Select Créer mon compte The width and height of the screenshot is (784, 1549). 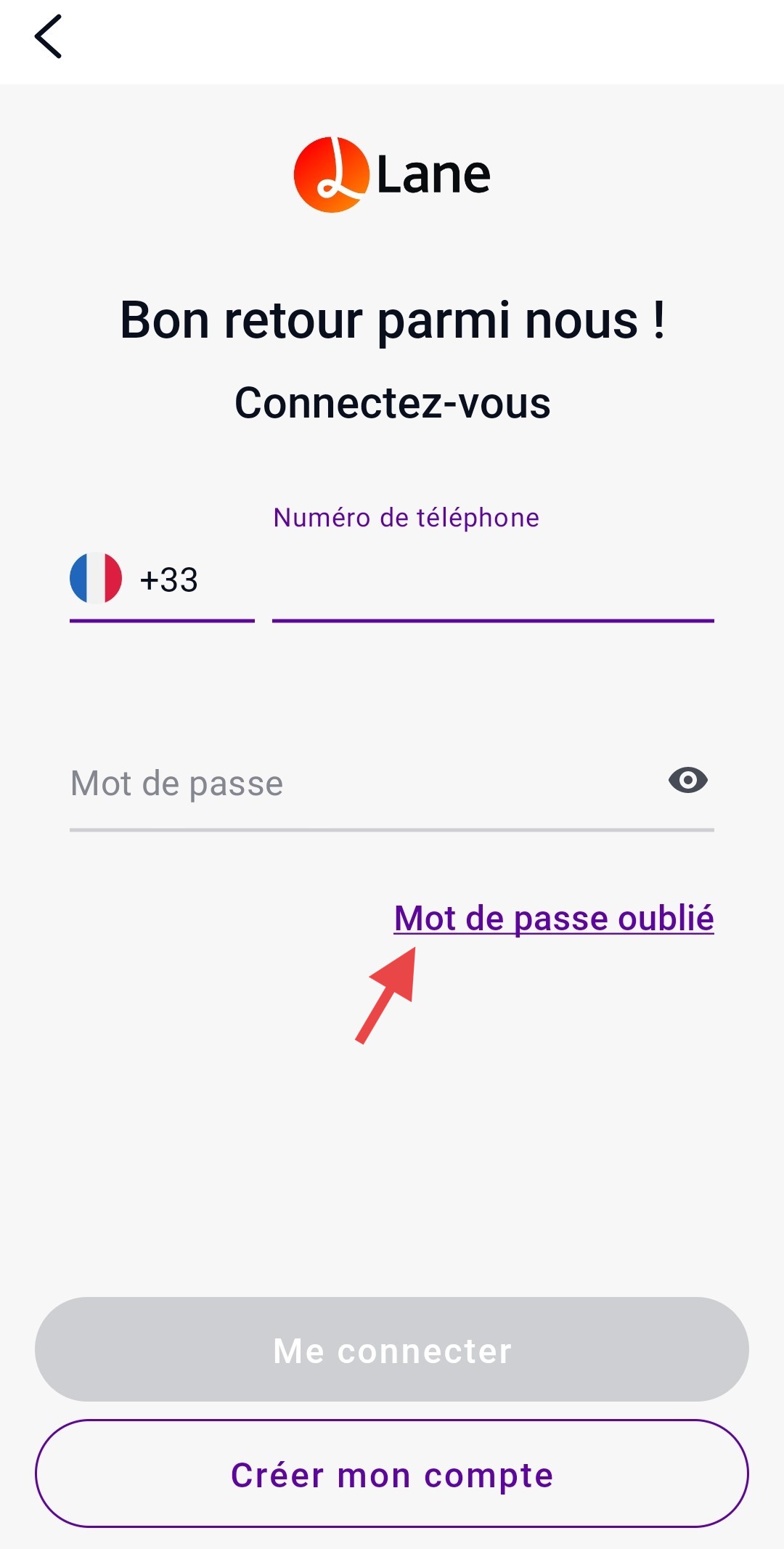(x=392, y=1474)
